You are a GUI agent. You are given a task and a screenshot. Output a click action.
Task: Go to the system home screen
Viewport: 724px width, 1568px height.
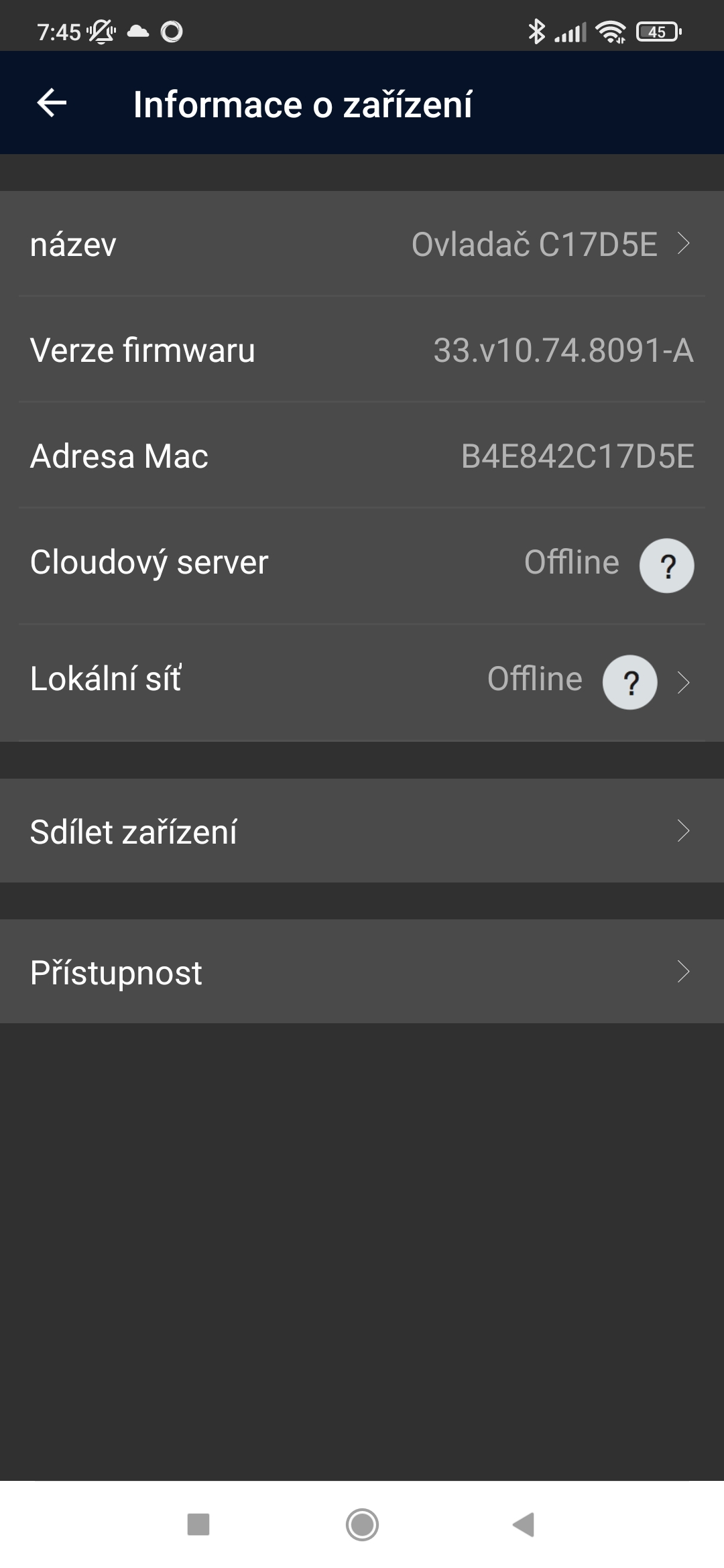tap(362, 1524)
